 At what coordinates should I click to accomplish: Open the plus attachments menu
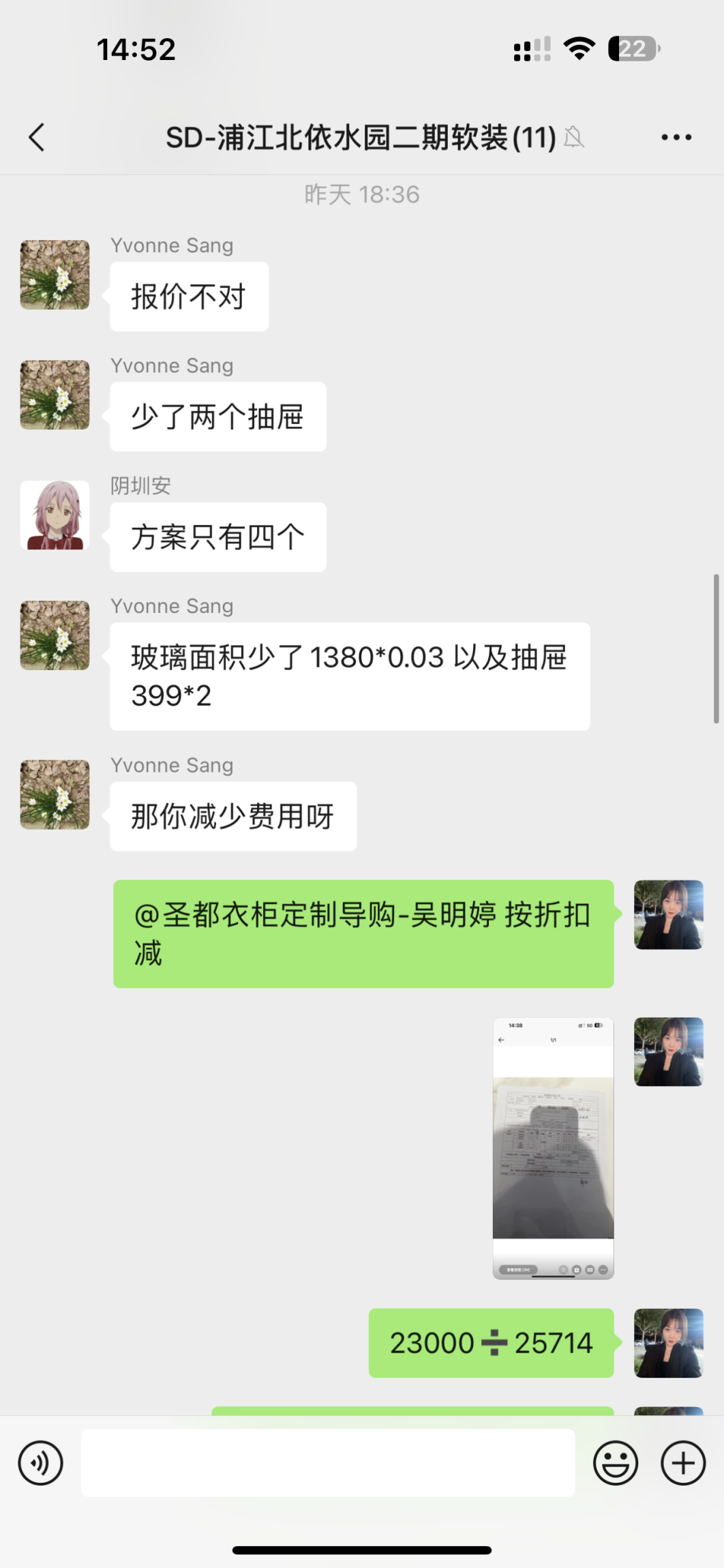click(683, 1463)
